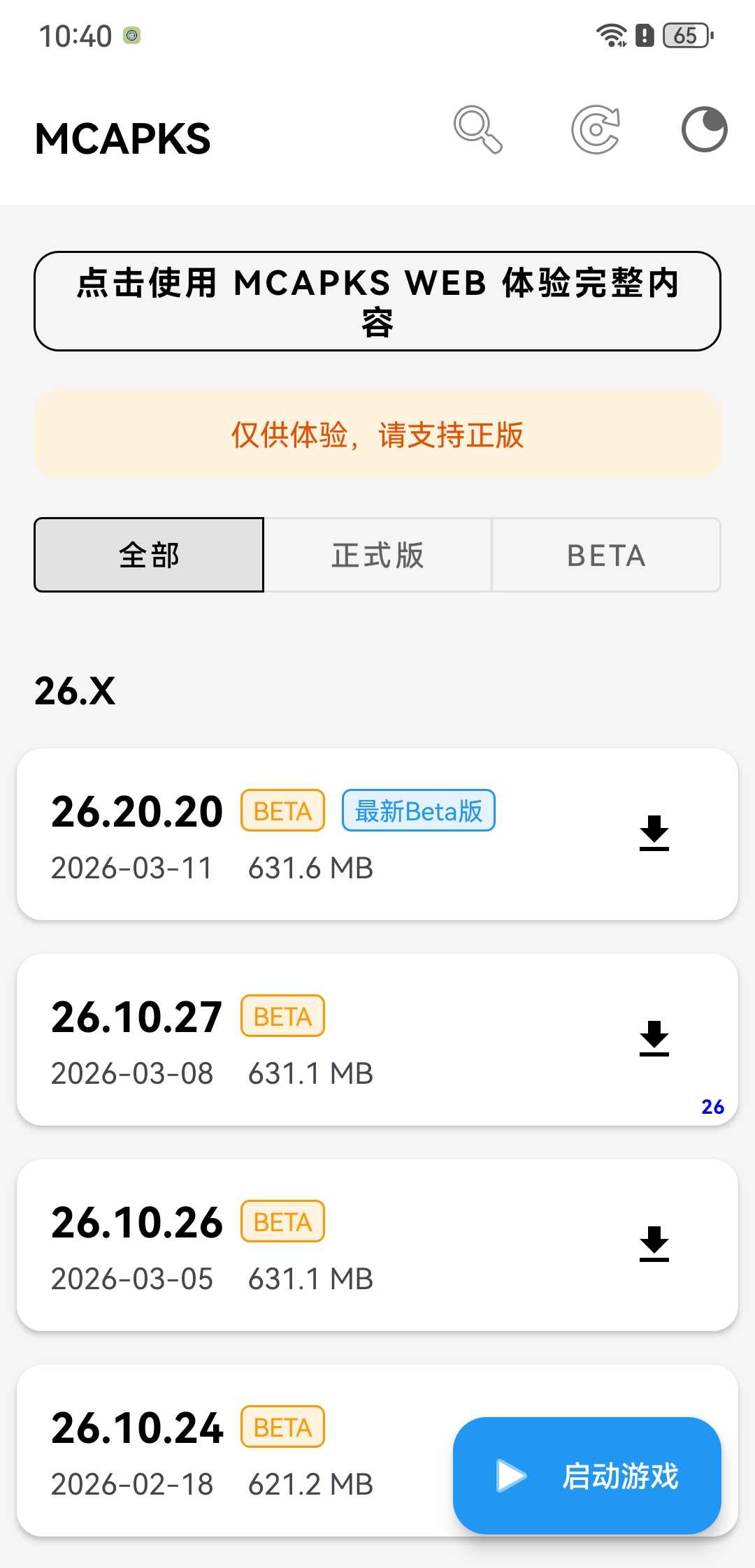
Task: Select the 全部 tab
Action: click(x=149, y=556)
